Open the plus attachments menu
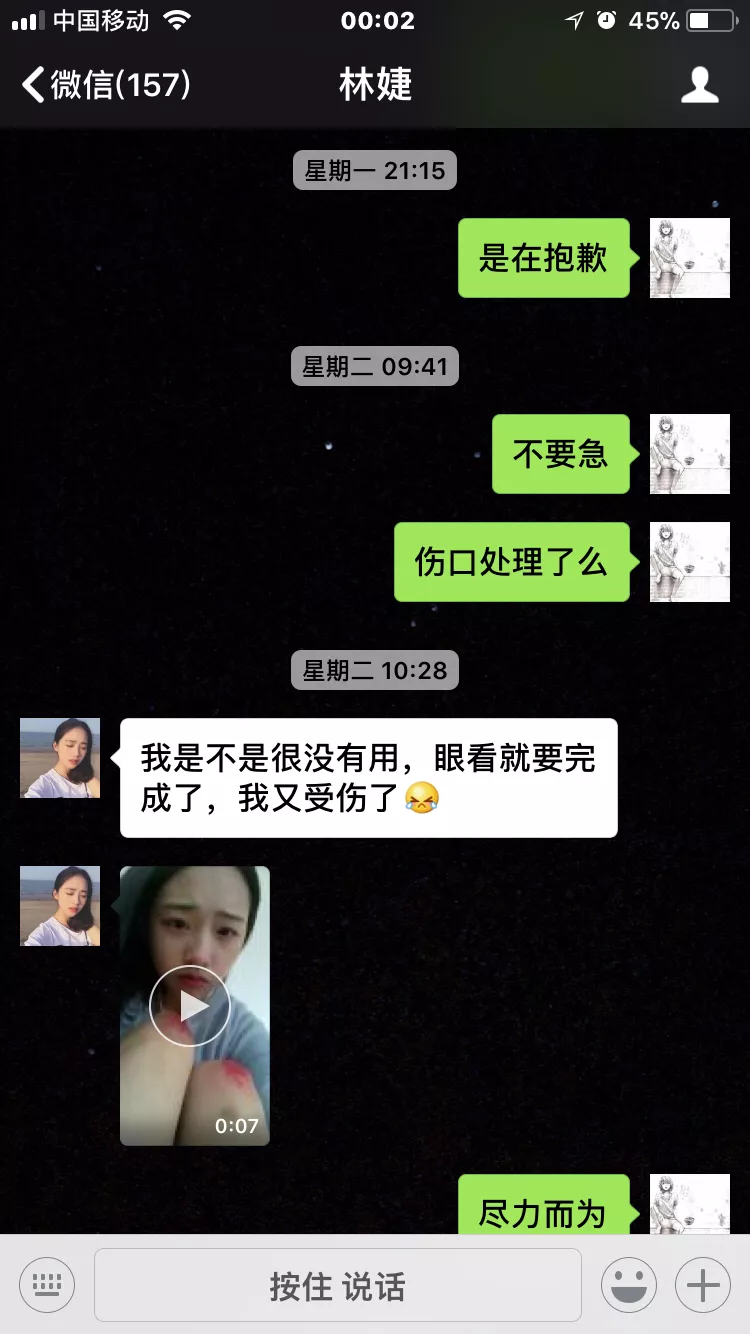Viewport: 750px width, 1334px height. click(703, 1284)
